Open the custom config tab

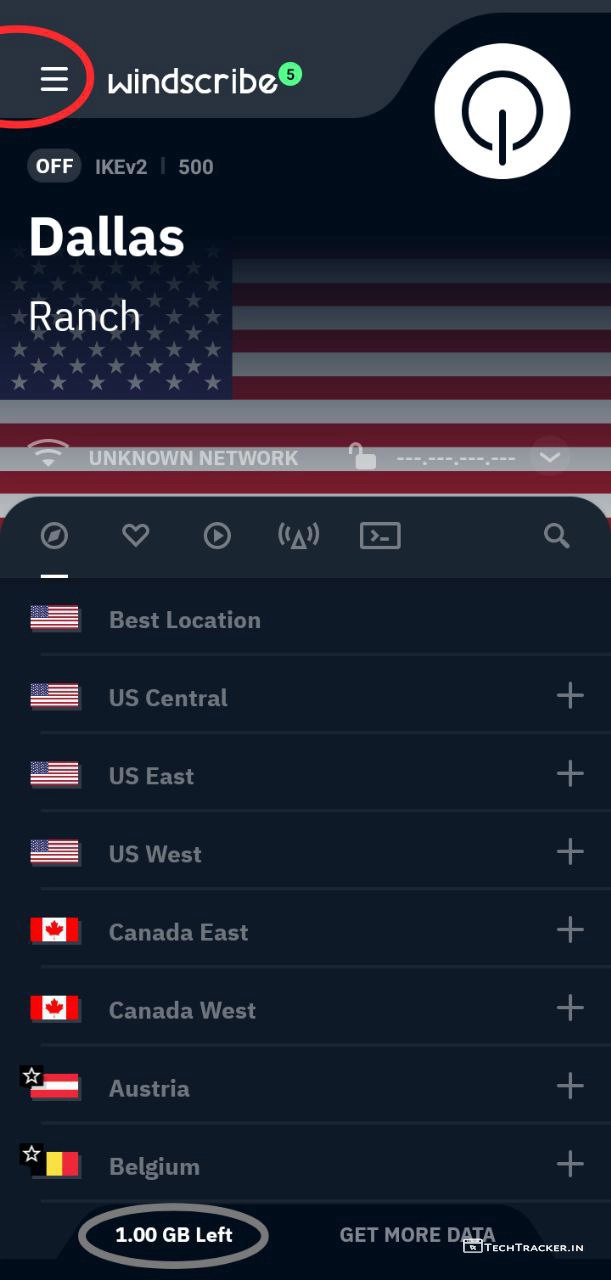pos(380,536)
